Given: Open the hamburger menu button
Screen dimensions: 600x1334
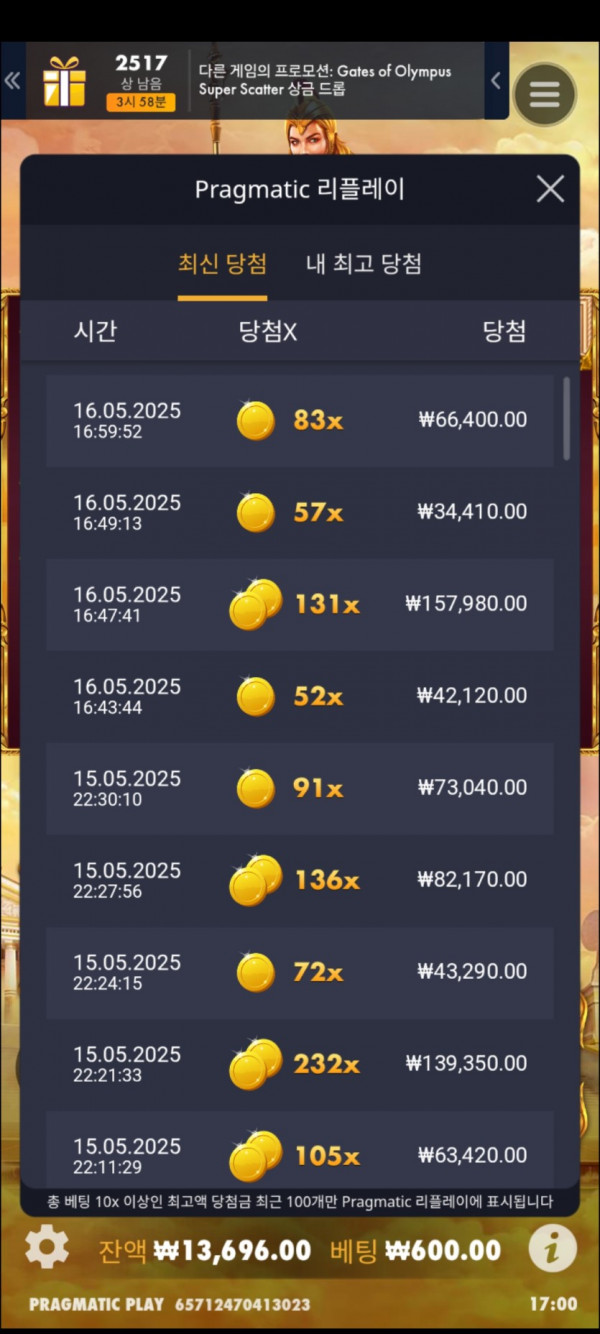Looking at the screenshot, I should pyautogui.click(x=545, y=94).
